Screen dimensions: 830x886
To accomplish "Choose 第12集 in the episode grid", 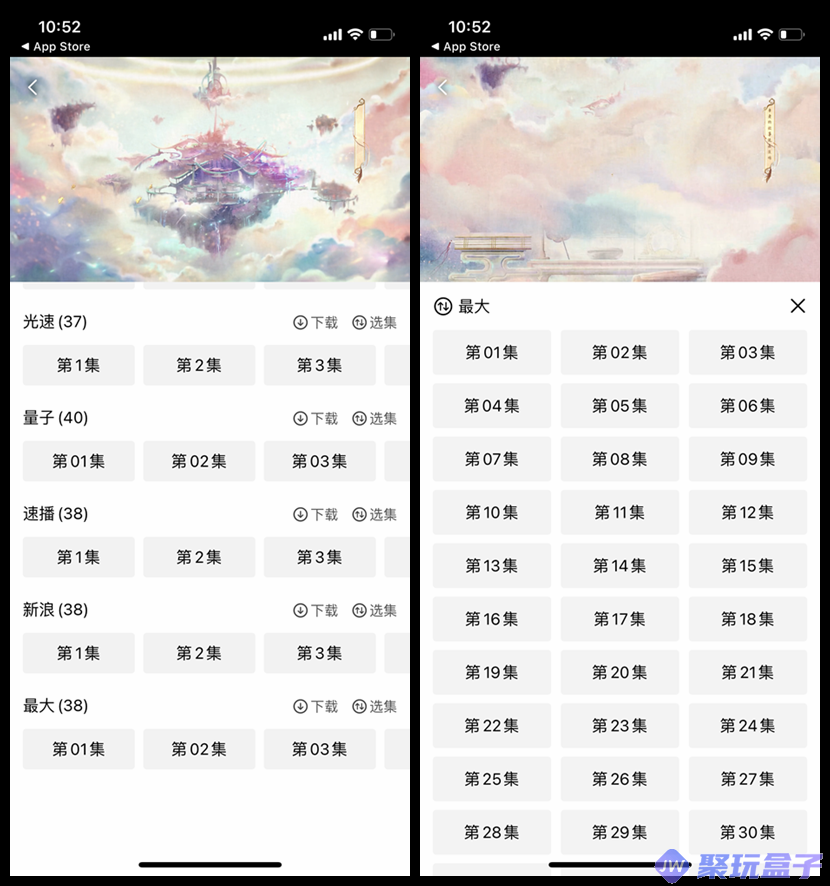I will pos(747,512).
